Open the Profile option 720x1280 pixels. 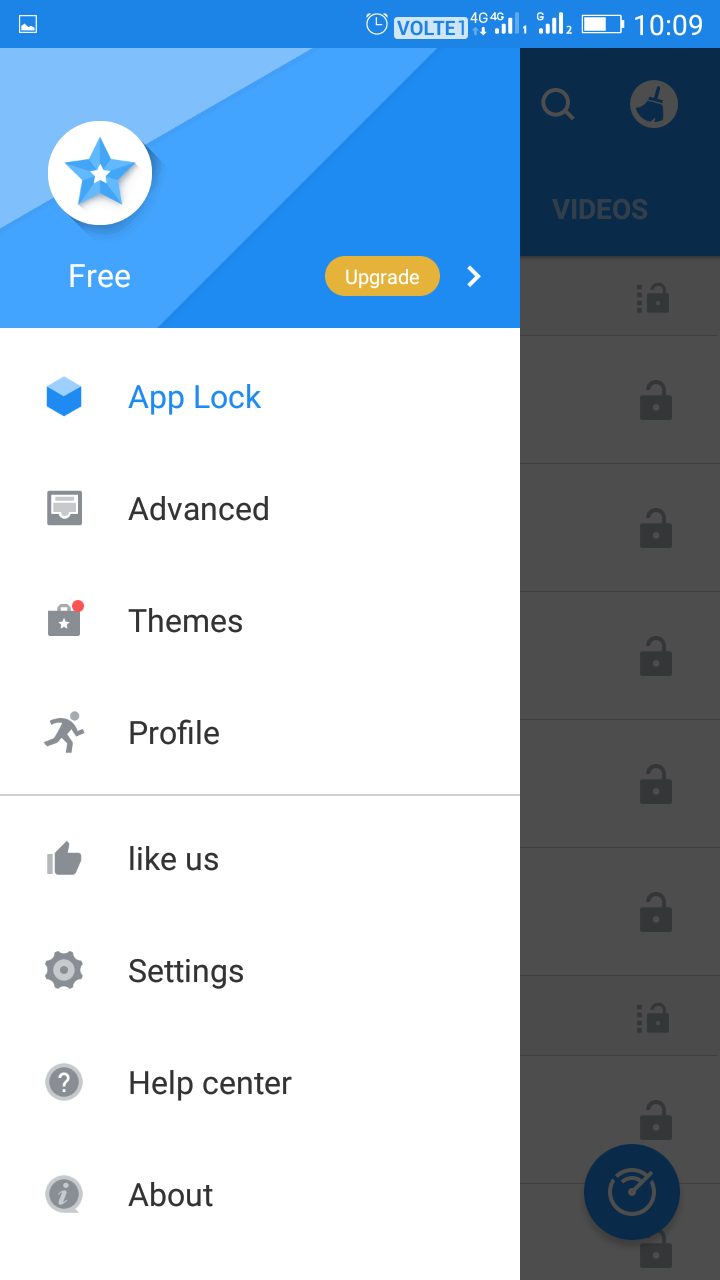point(260,733)
